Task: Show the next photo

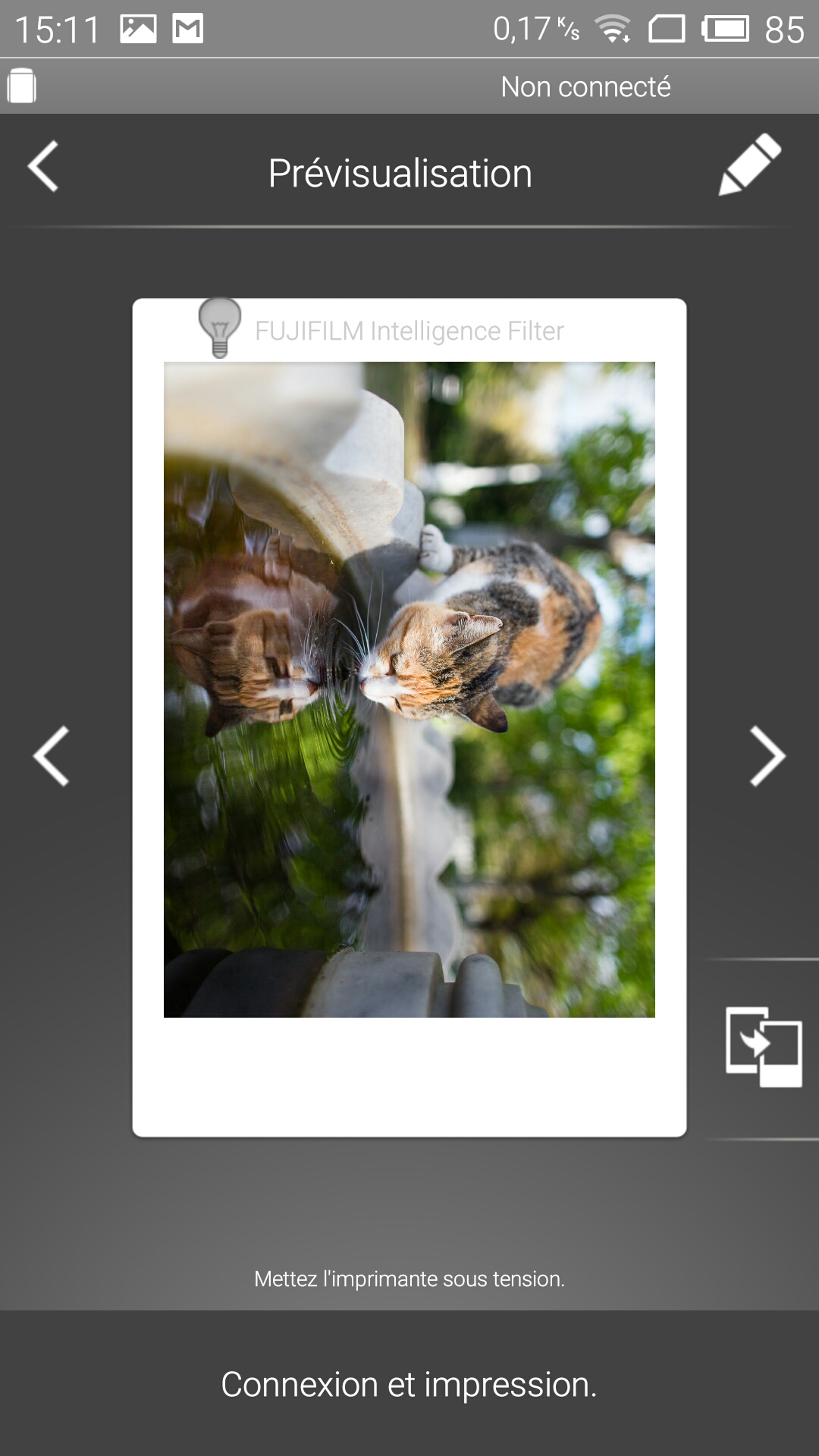Action: [767, 756]
